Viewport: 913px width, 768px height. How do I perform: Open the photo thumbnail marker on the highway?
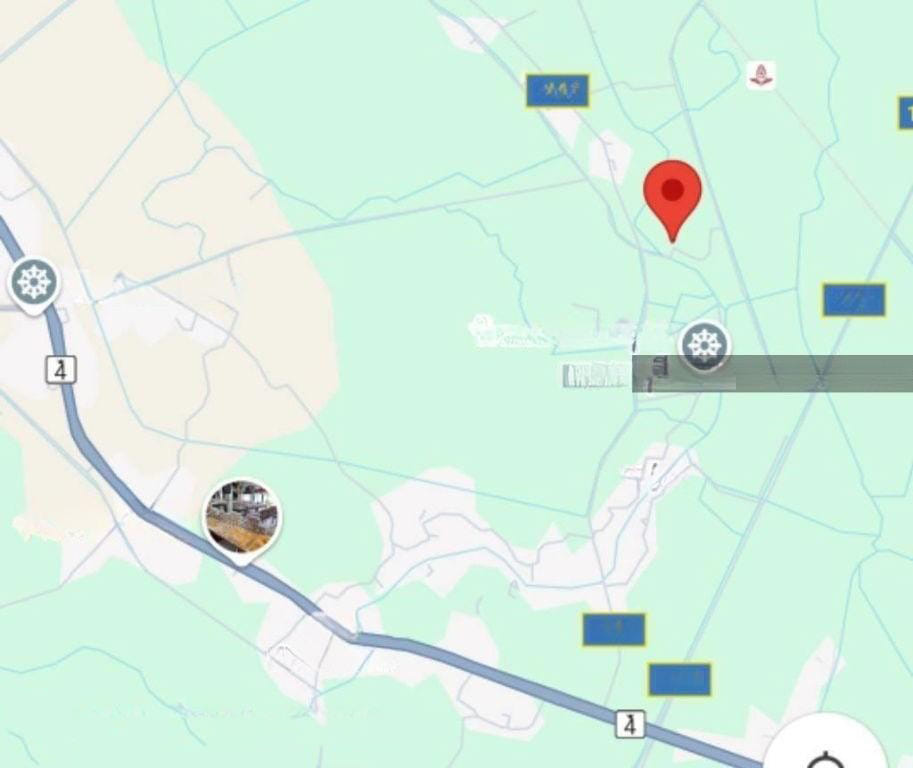point(242,517)
